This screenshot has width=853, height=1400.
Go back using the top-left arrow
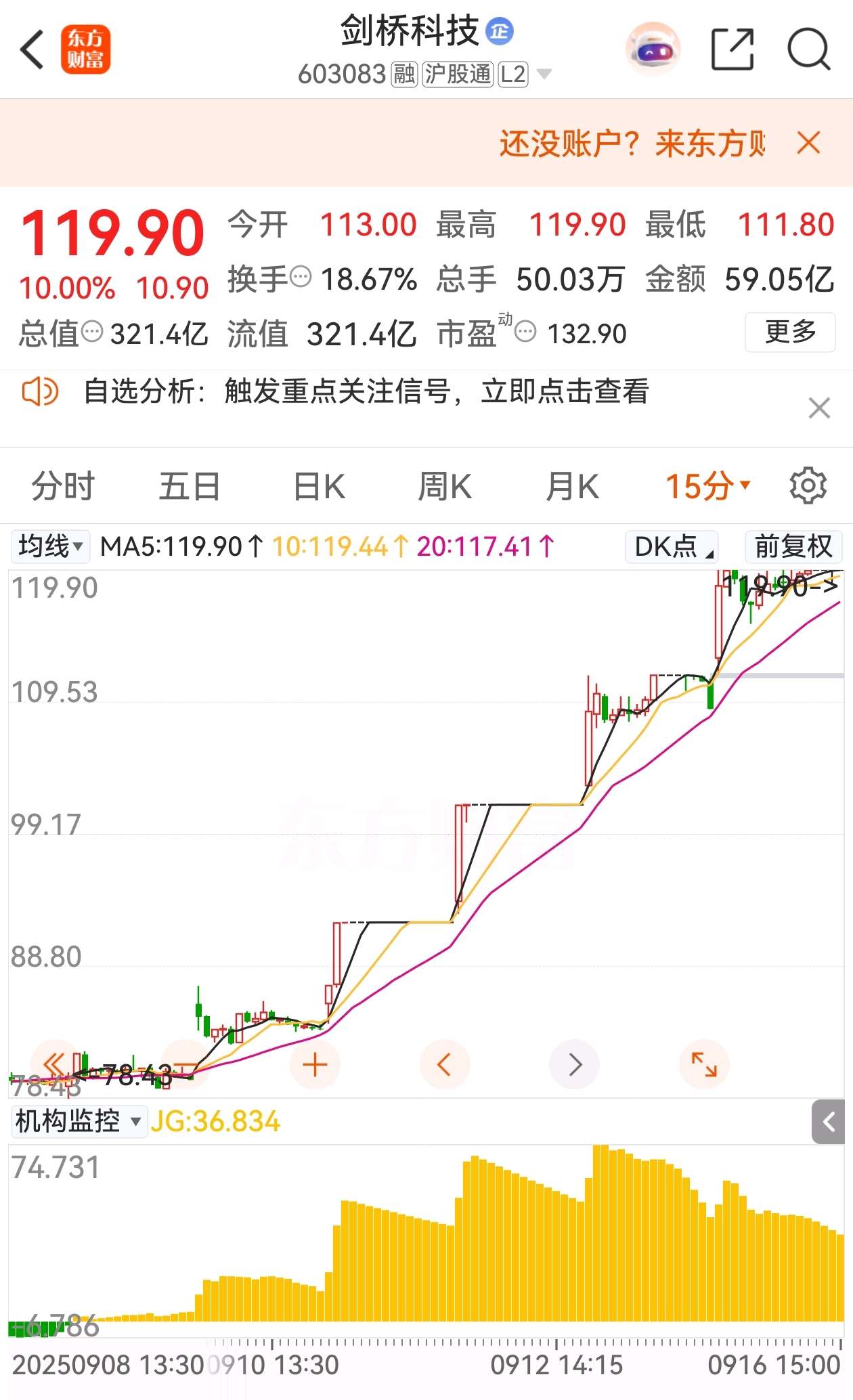pyautogui.click(x=32, y=49)
